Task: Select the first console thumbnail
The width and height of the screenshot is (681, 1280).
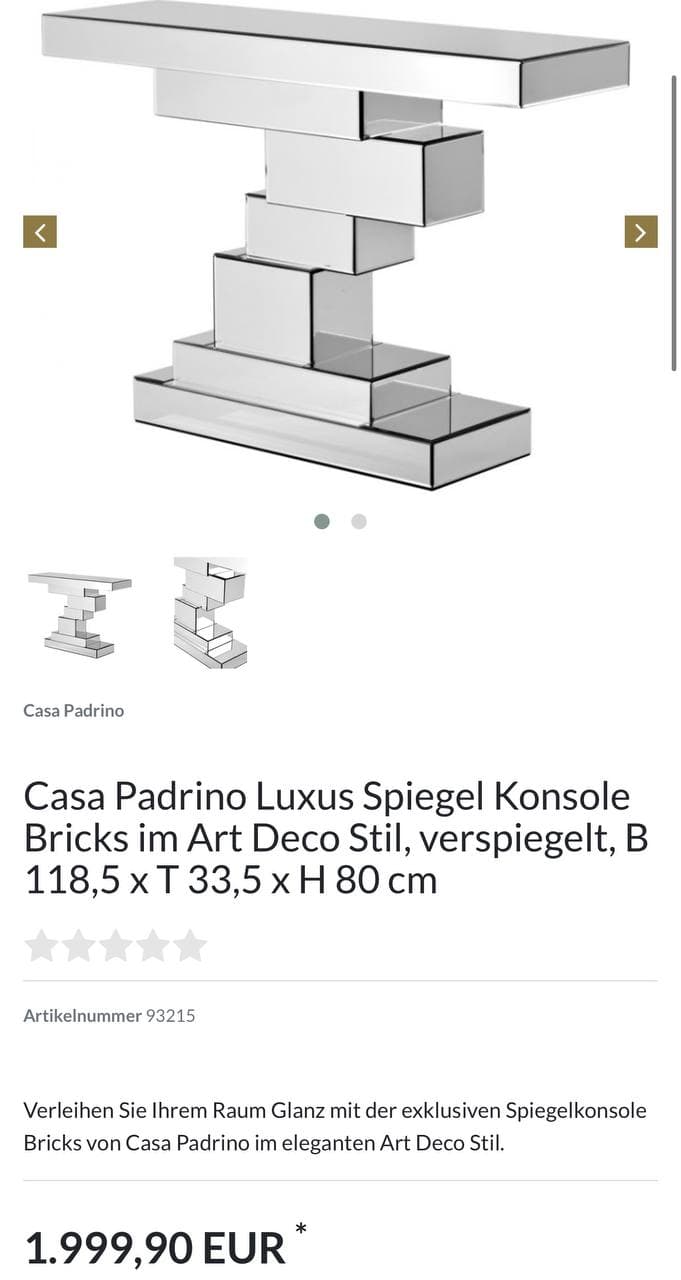Action: [79, 613]
